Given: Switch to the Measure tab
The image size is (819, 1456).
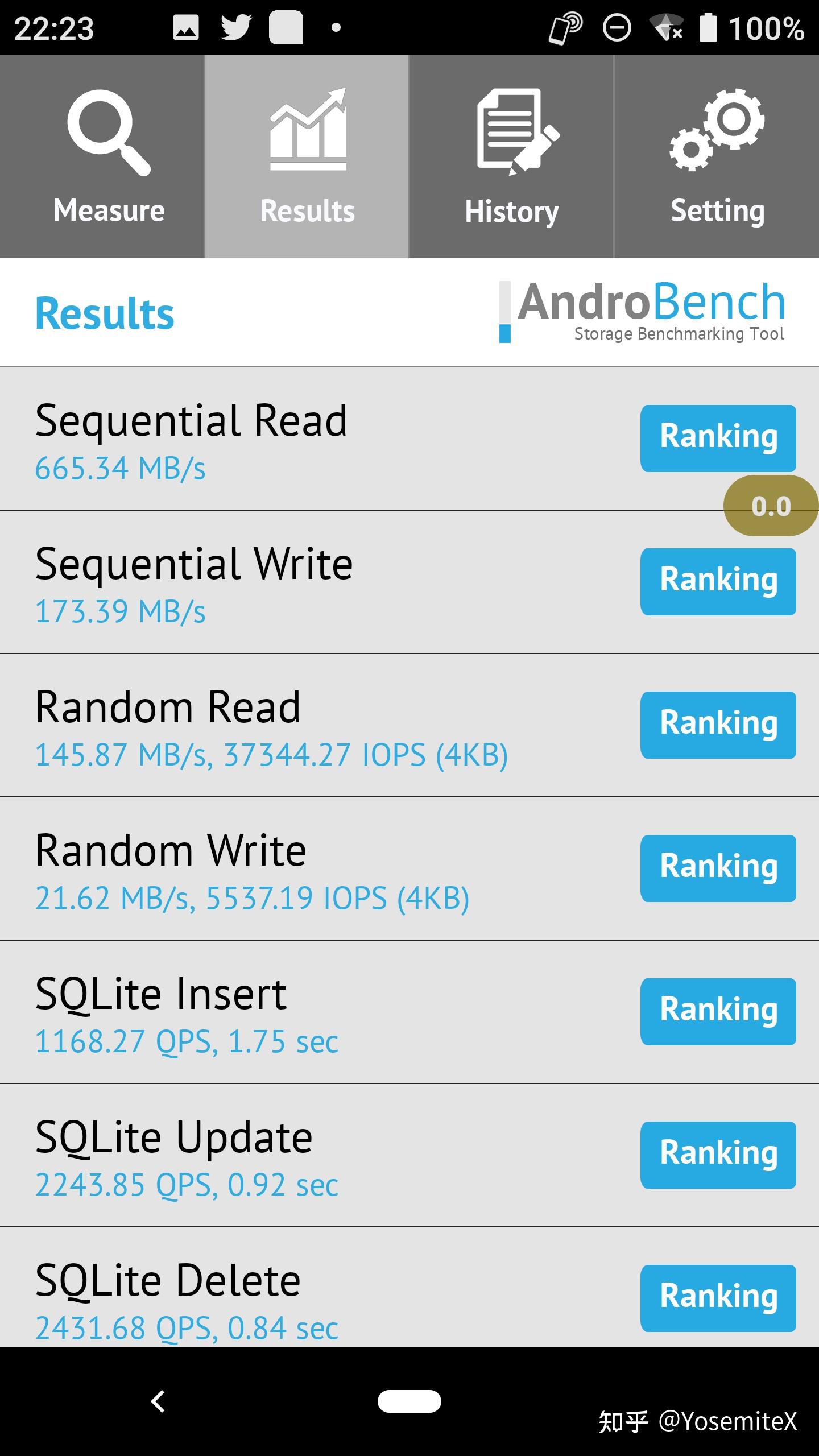Looking at the screenshot, I should click(x=102, y=156).
